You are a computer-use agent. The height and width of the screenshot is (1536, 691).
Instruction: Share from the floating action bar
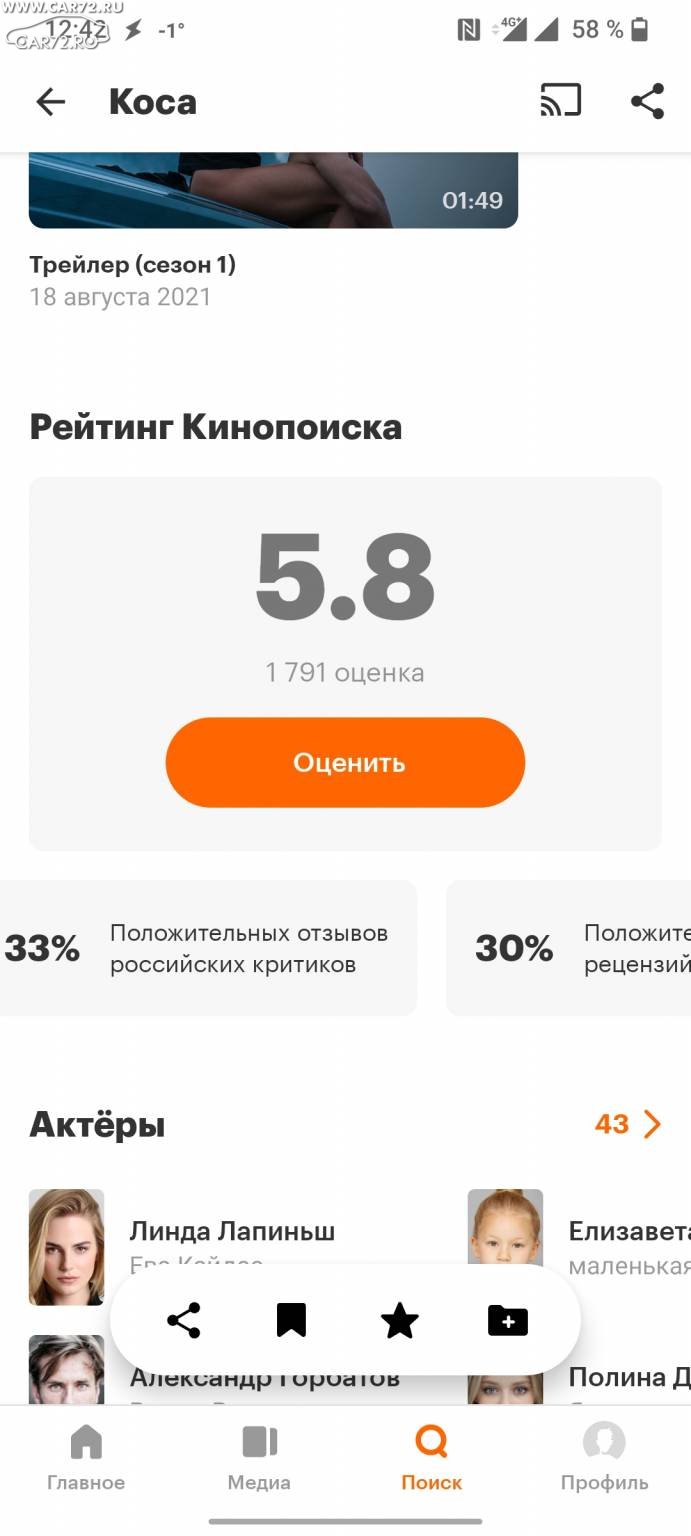184,1321
